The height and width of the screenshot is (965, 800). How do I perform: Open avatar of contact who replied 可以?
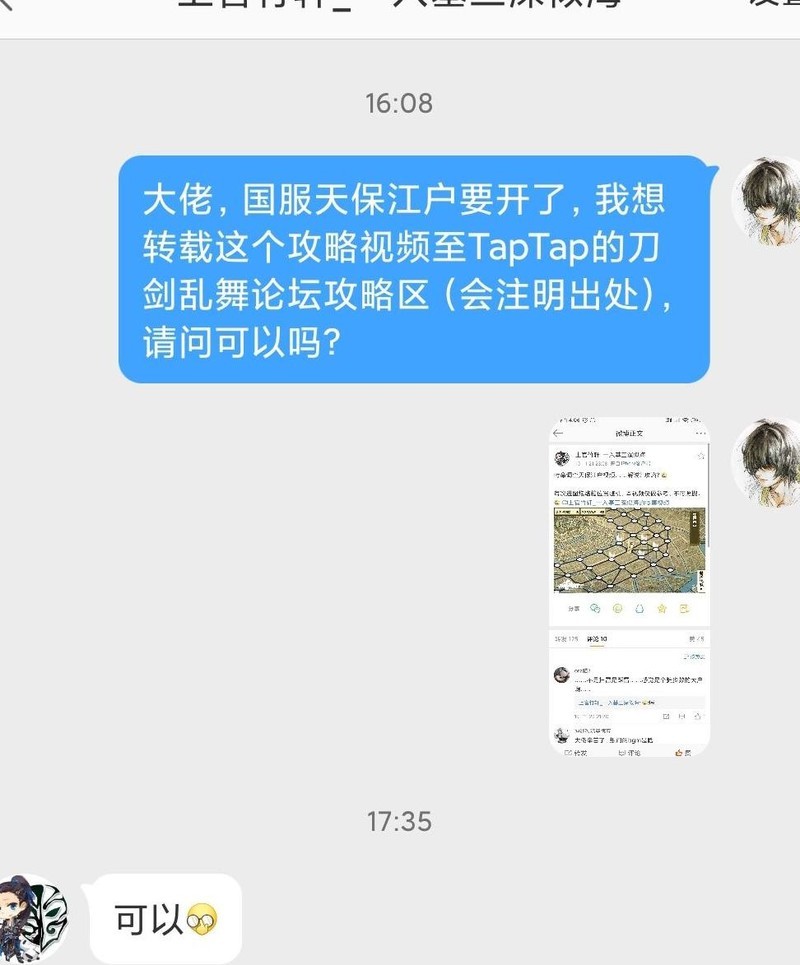[x=34, y=918]
